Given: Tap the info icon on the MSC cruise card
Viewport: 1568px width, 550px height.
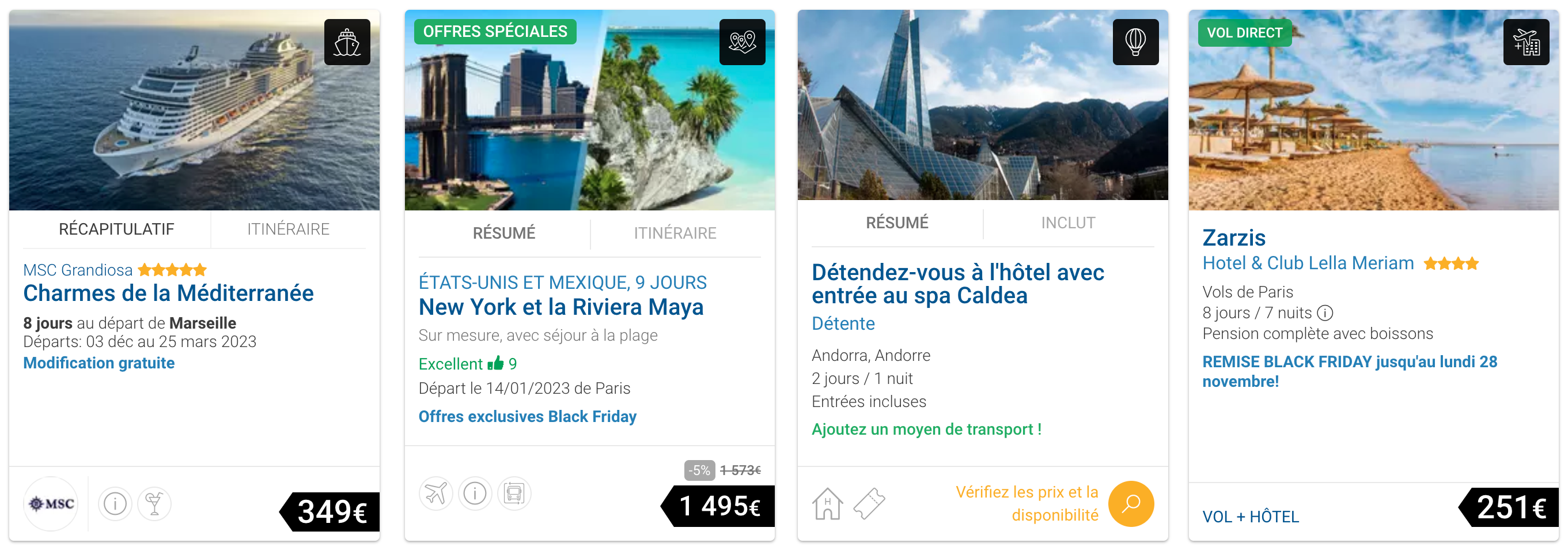Looking at the screenshot, I should point(115,503).
